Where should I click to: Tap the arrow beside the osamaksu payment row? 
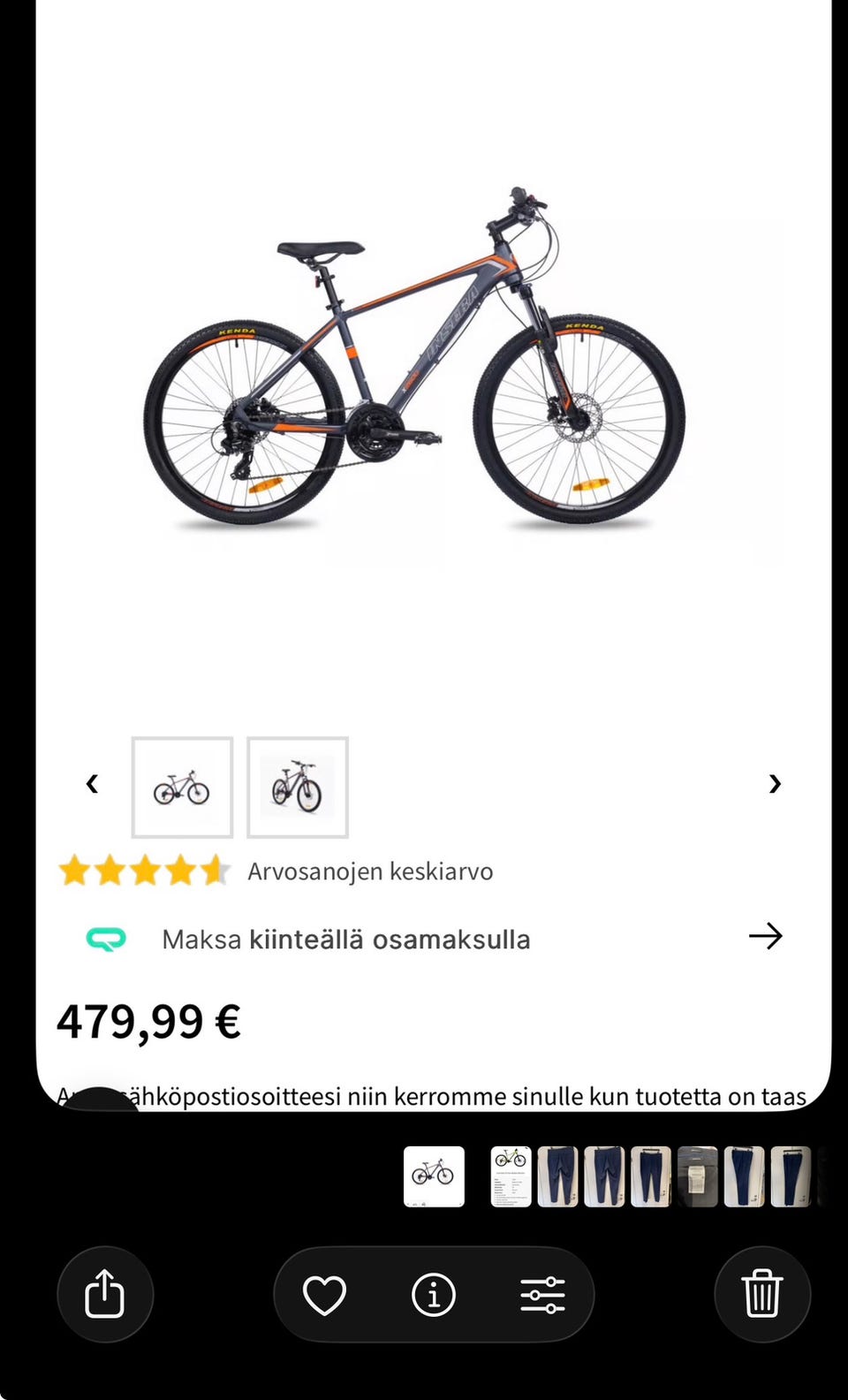coord(767,936)
